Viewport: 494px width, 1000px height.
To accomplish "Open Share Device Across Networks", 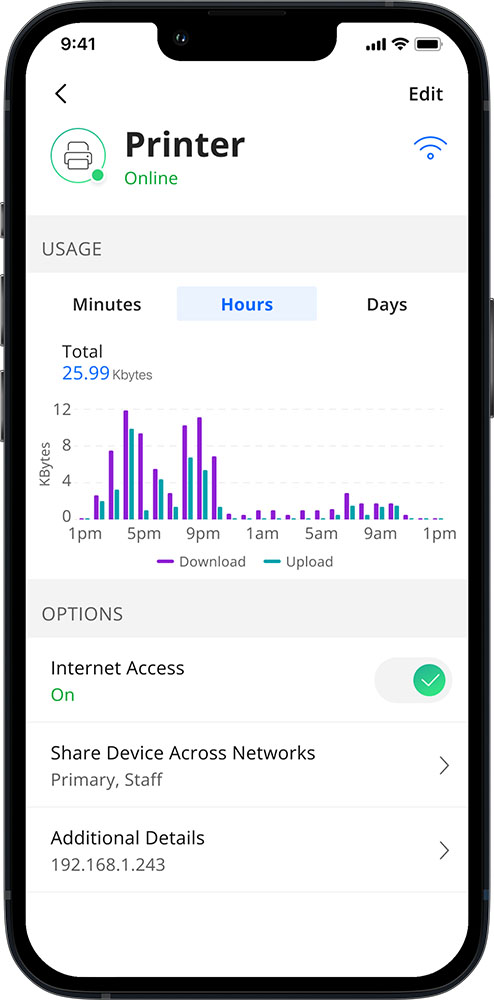I will click(x=247, y=765).
